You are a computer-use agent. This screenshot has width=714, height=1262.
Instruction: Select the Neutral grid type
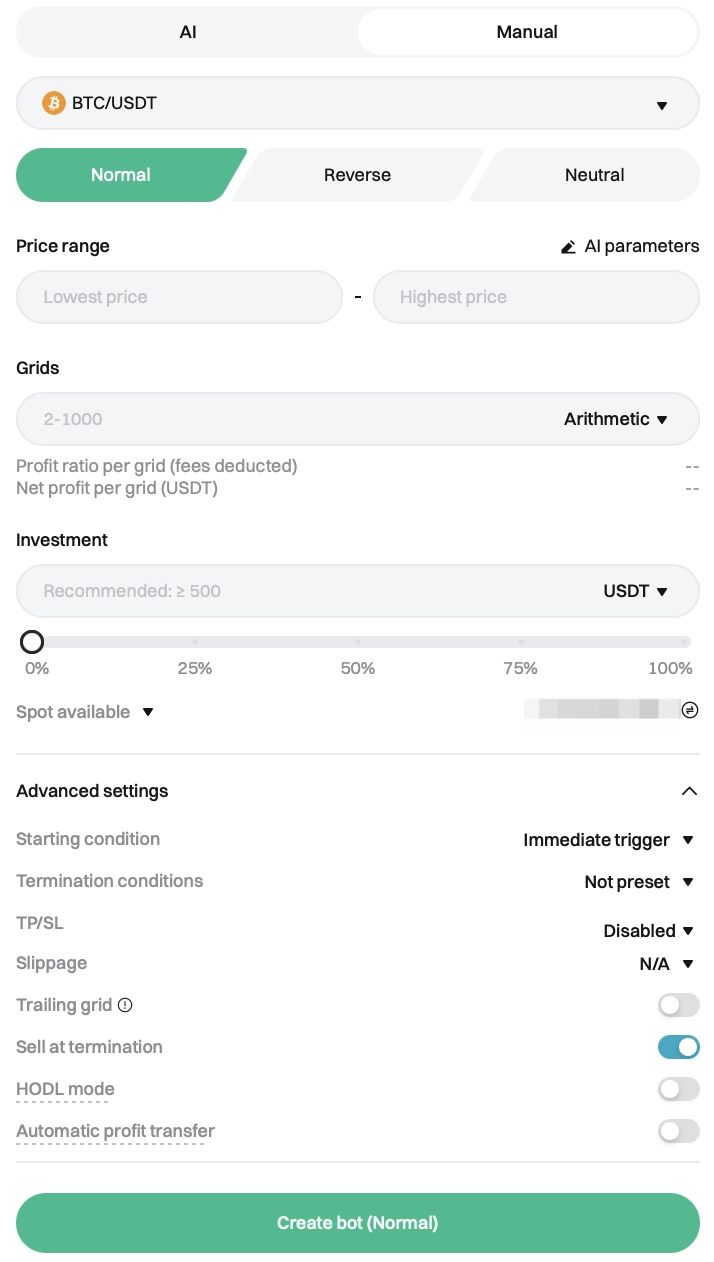594,175
